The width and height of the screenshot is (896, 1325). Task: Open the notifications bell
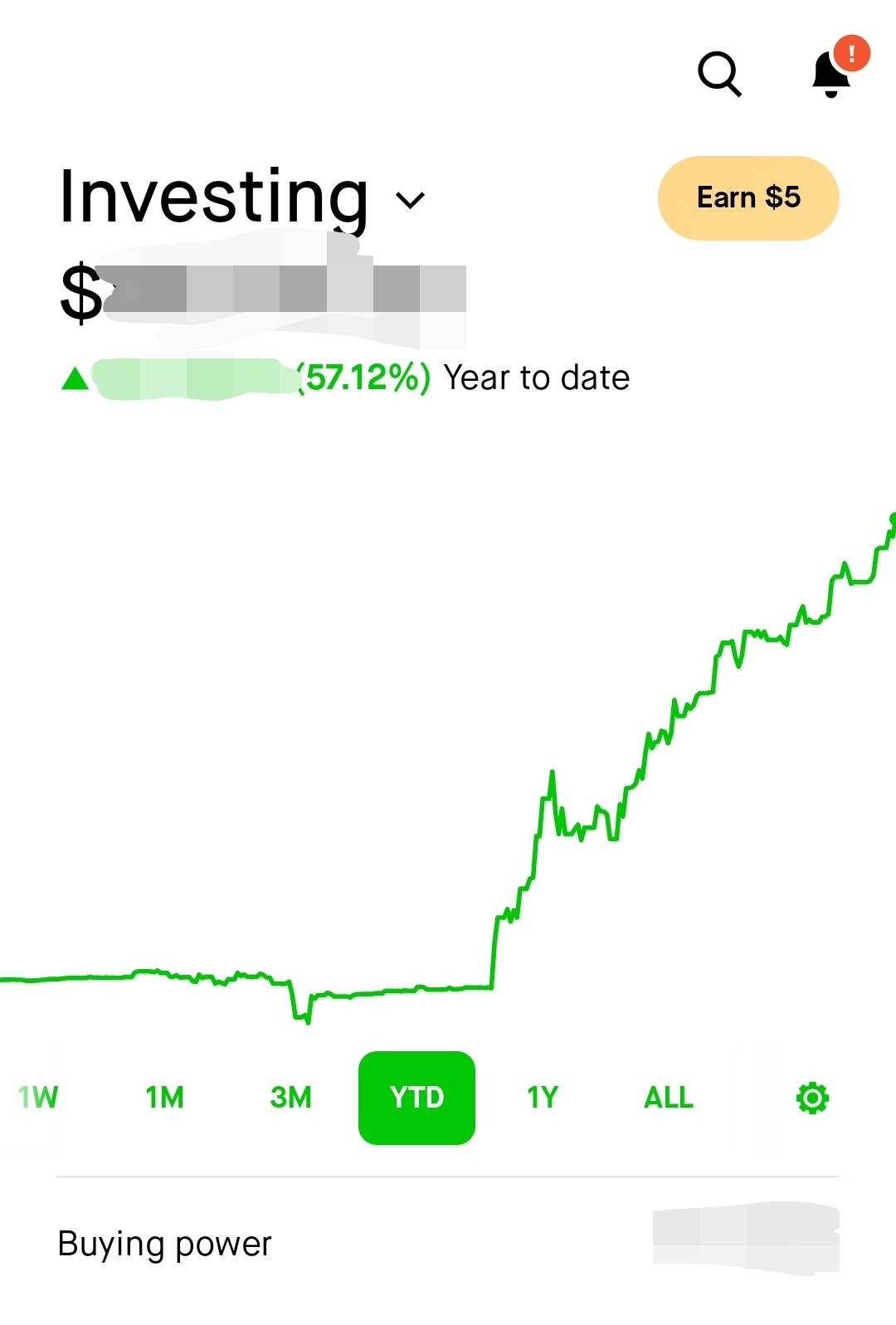point(832,73)
